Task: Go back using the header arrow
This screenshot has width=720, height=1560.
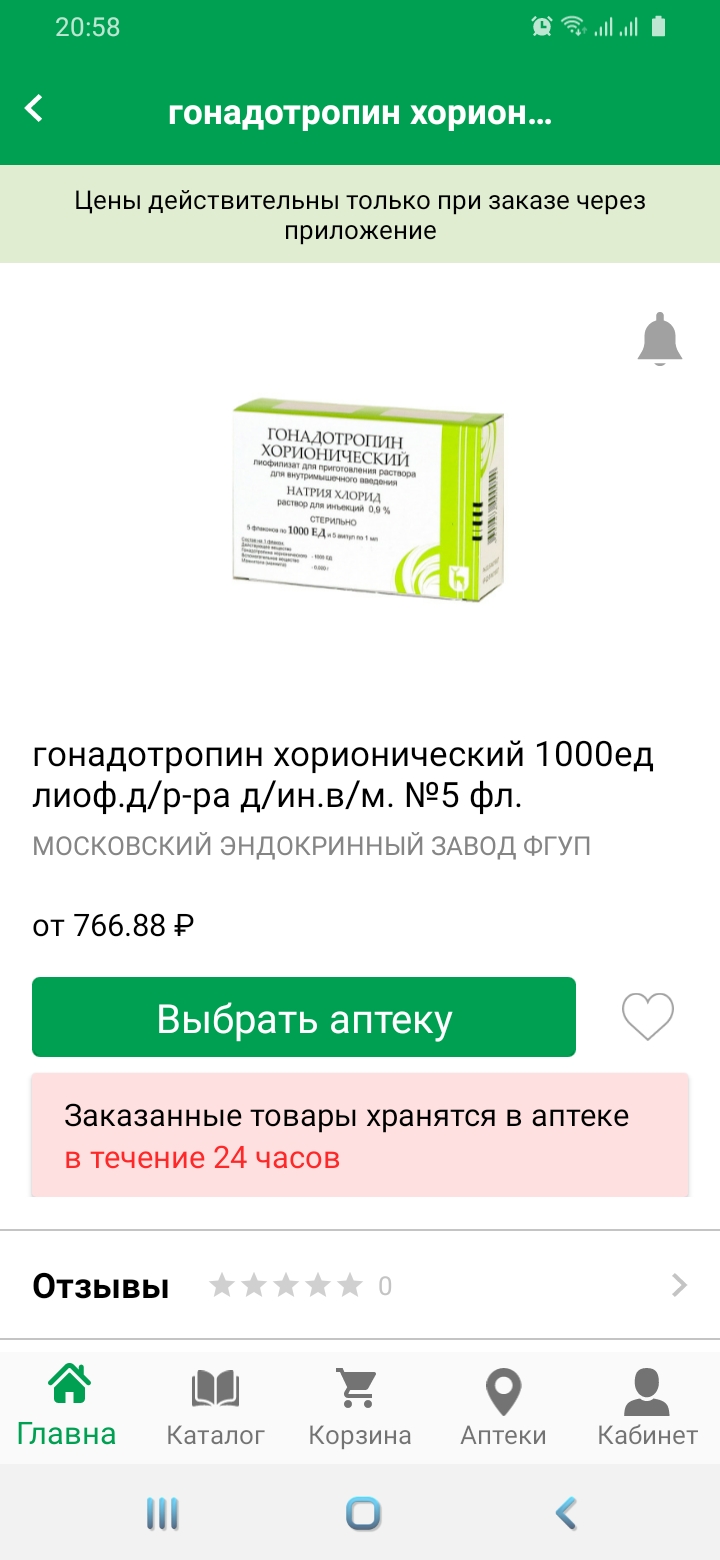Action: pos(34,108)
